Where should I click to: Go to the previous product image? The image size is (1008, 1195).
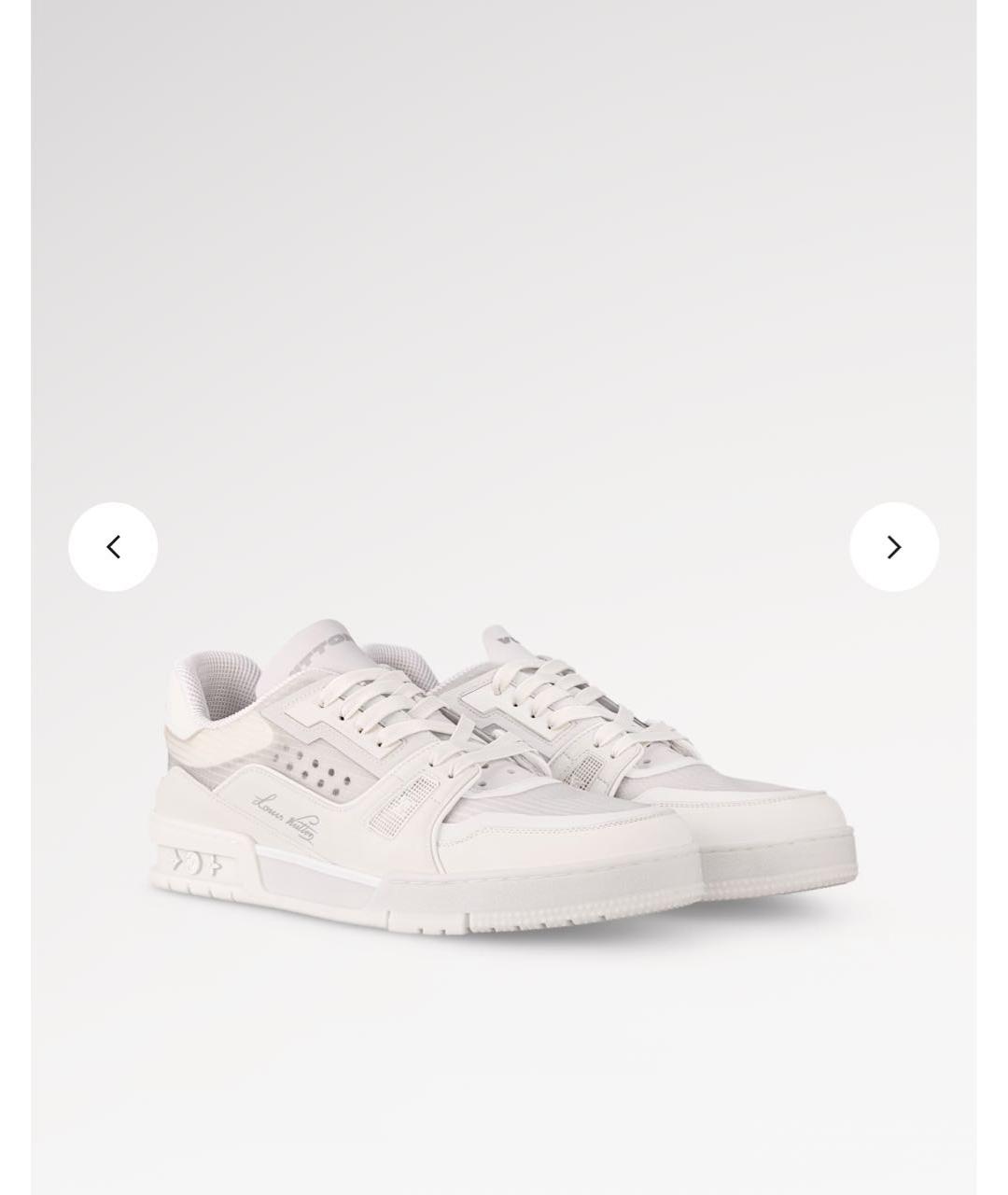(113, 547)
